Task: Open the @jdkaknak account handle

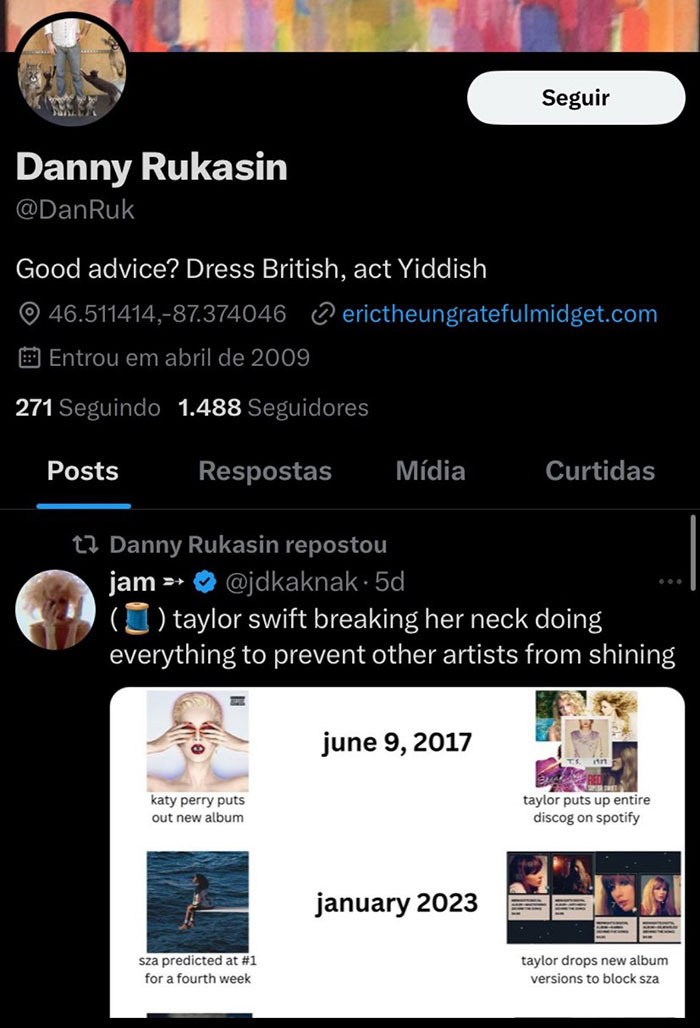Action: (x=288, y=581)
